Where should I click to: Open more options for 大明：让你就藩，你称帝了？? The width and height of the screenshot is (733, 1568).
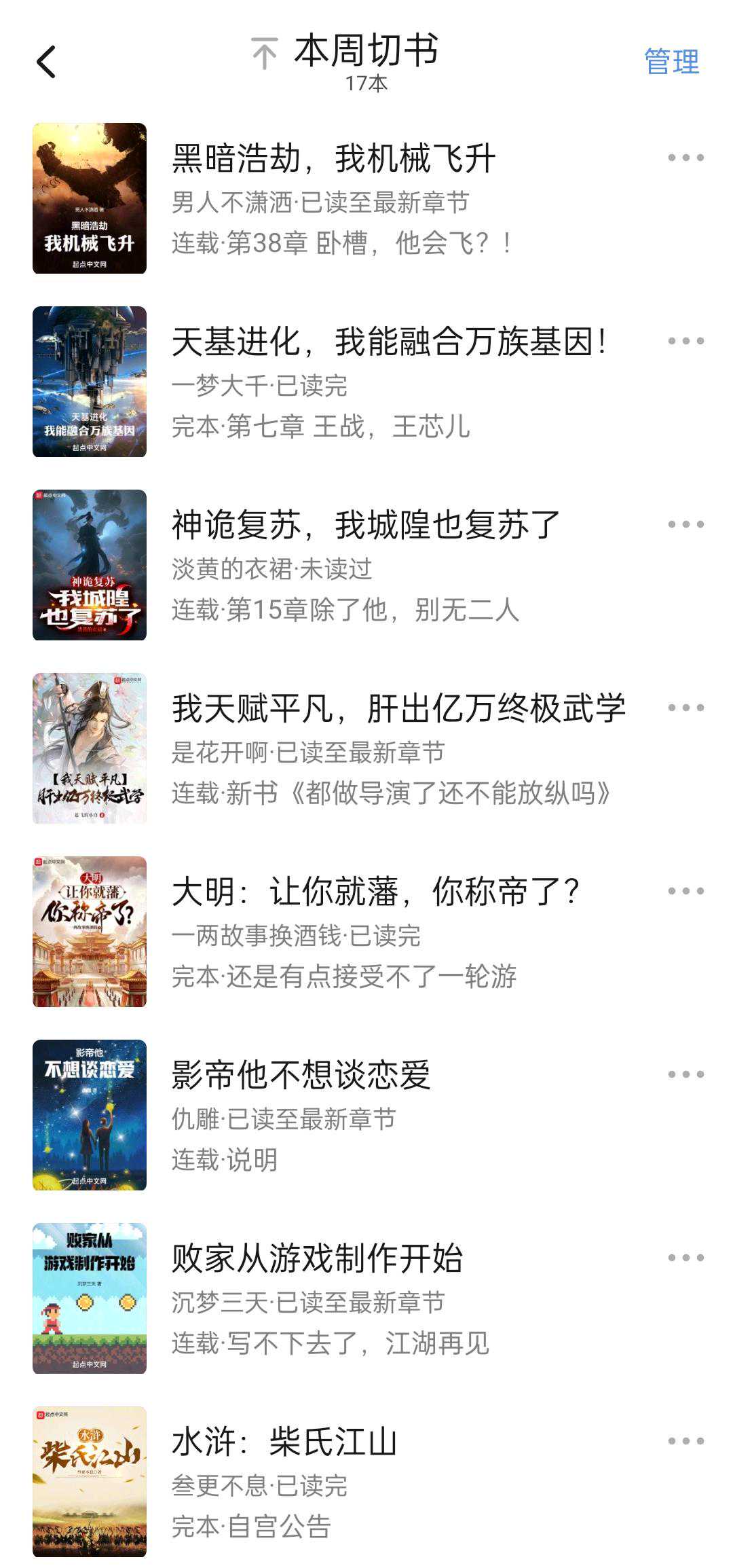(685, 891)
